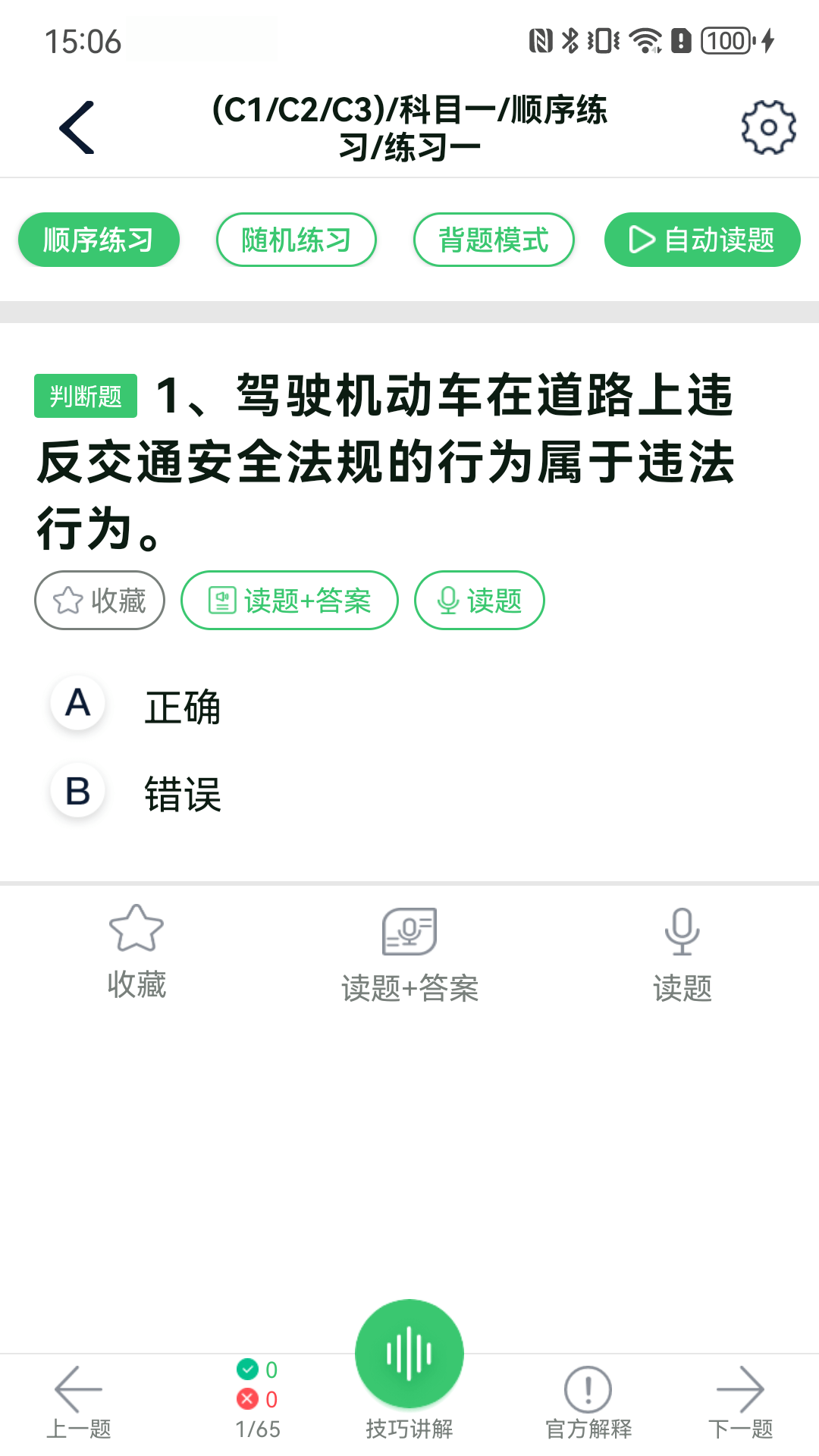Viewport: 819px width, 1456px height.
Task: Tap the green waveform 技巧讲解 button
Action: [x=409, y=1352]
